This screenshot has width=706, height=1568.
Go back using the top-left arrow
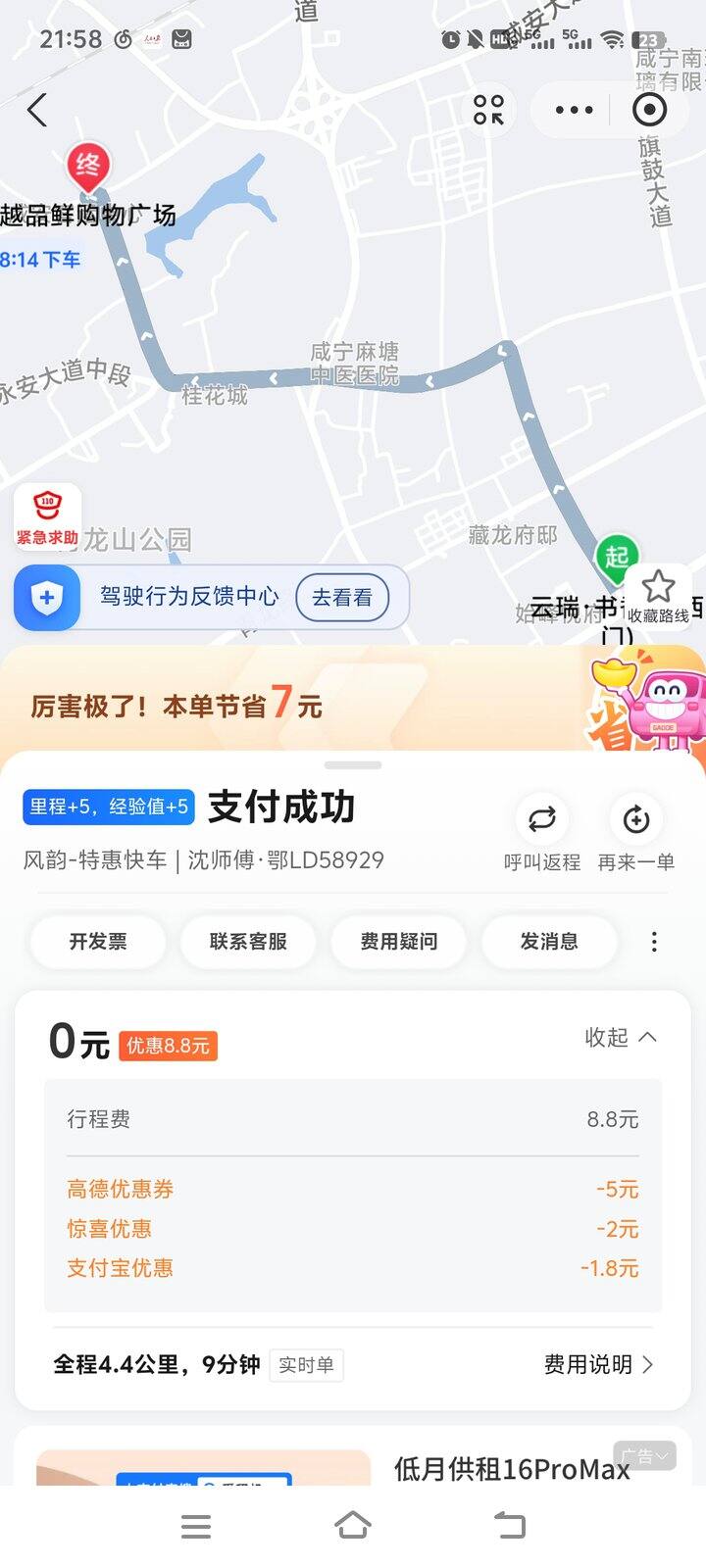[37, 110]
